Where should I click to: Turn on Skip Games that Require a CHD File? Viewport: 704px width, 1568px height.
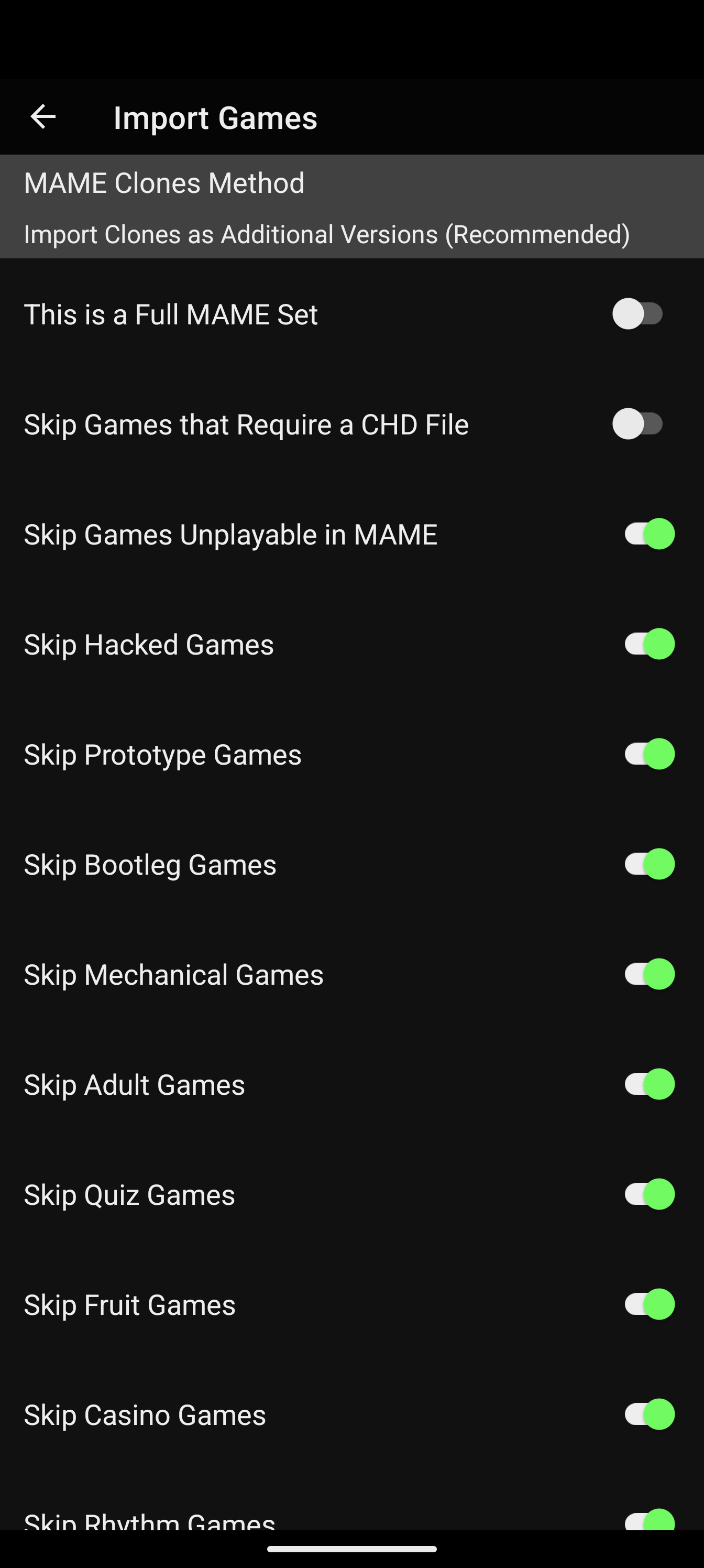tap(643, 424)
